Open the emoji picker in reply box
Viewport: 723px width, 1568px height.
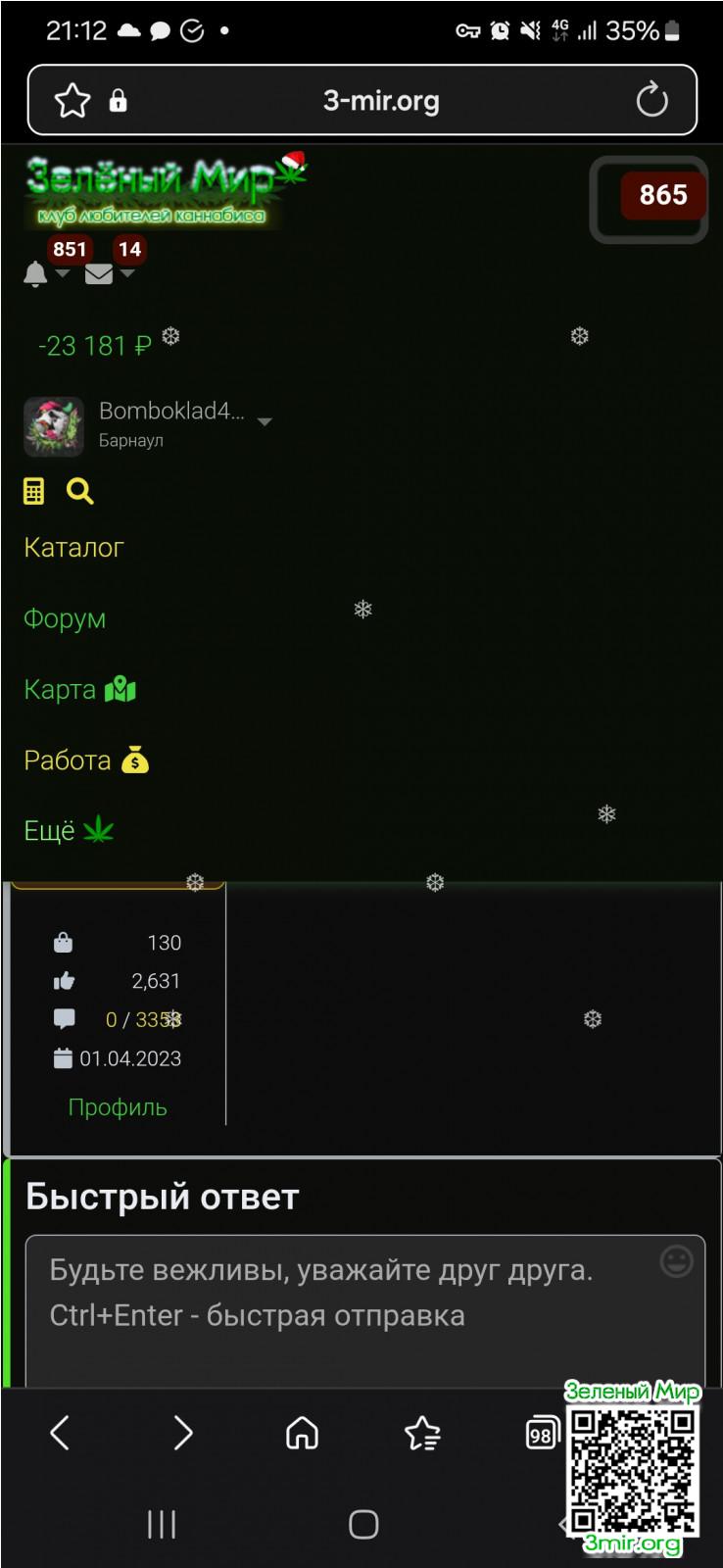point(676,1261)
